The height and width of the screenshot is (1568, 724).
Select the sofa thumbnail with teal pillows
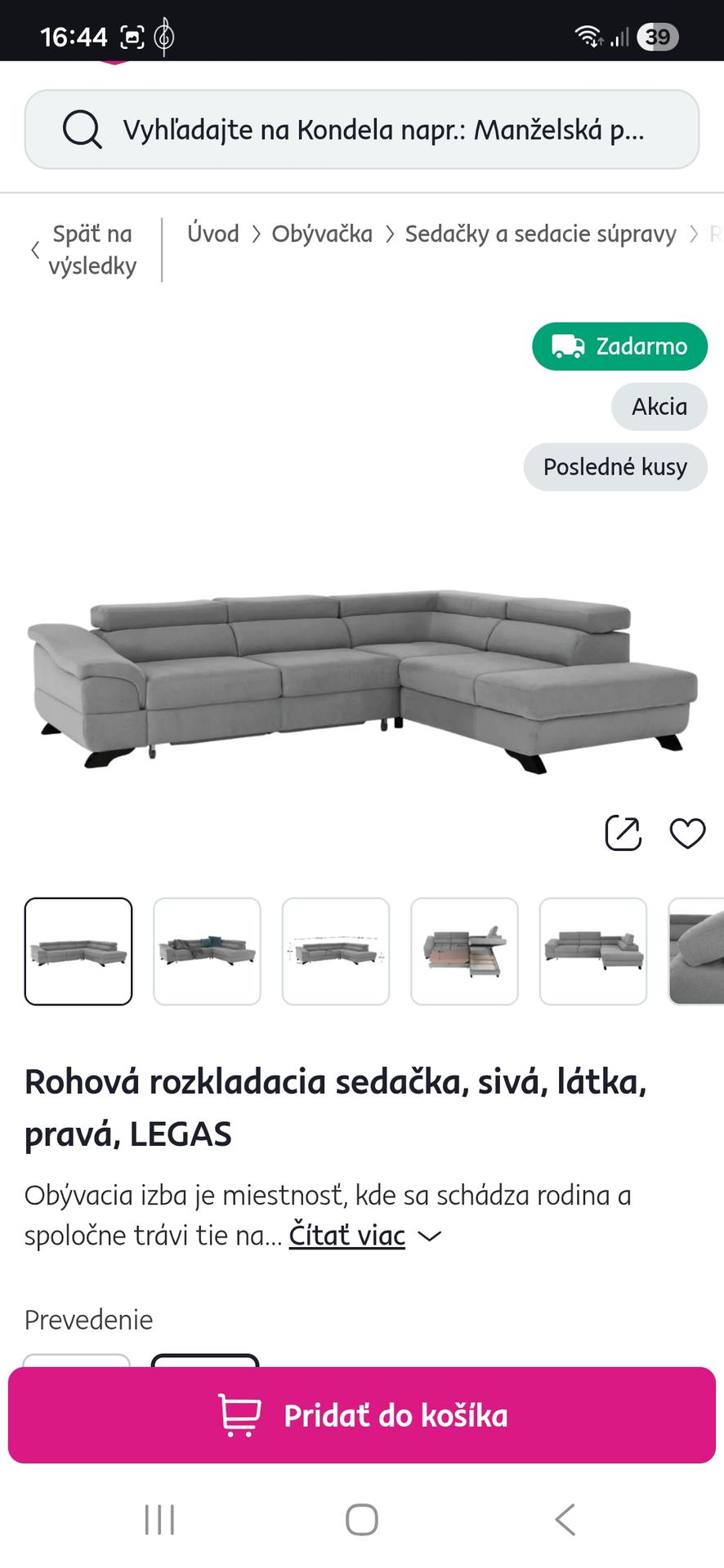coord(207,951)
